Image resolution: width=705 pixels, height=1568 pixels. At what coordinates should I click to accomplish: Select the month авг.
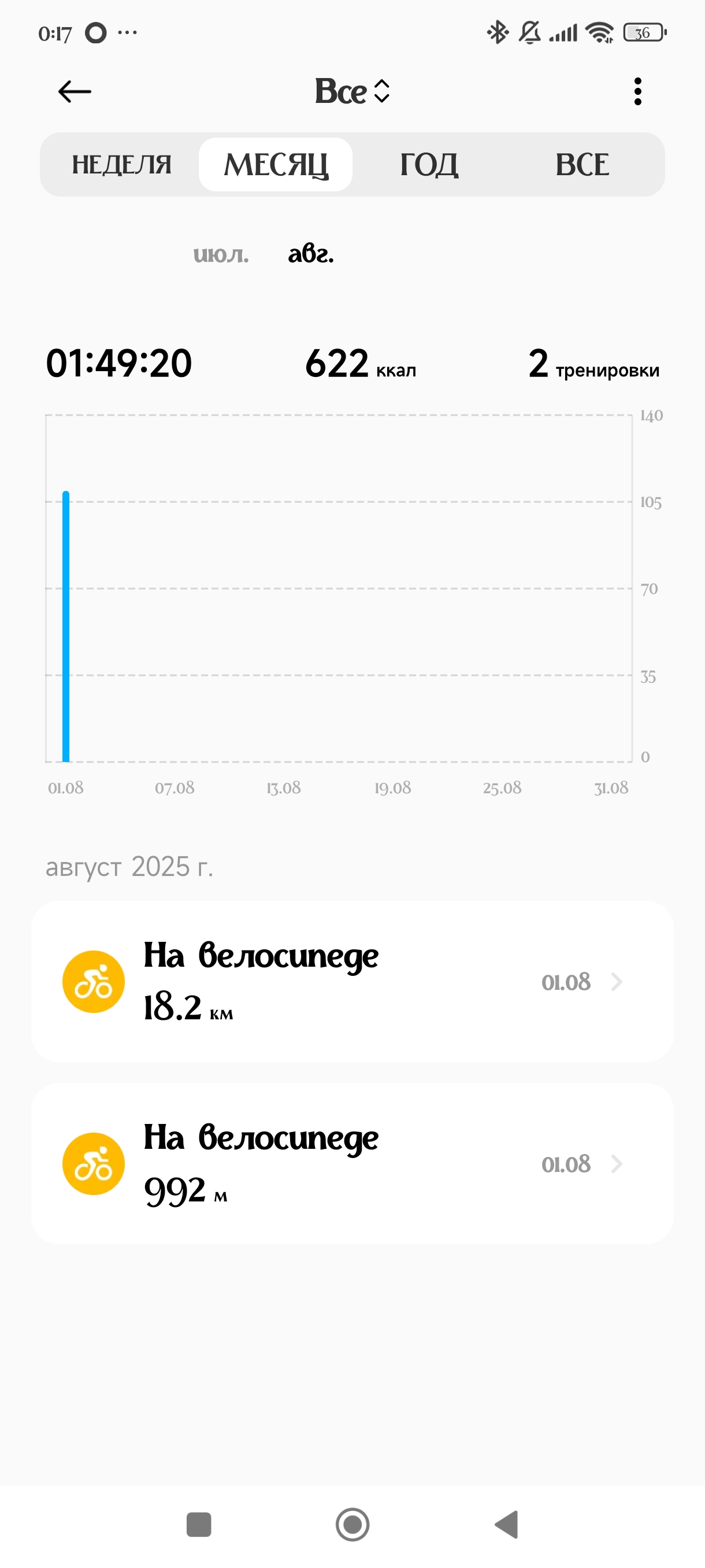point(311,254)
